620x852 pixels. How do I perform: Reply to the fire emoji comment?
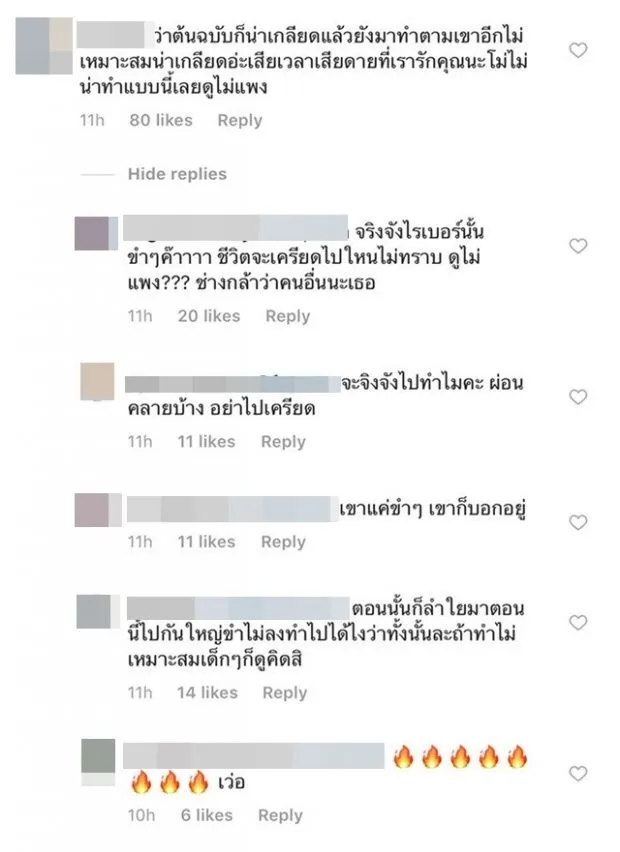pyautogui.click(x=280, y=815)
